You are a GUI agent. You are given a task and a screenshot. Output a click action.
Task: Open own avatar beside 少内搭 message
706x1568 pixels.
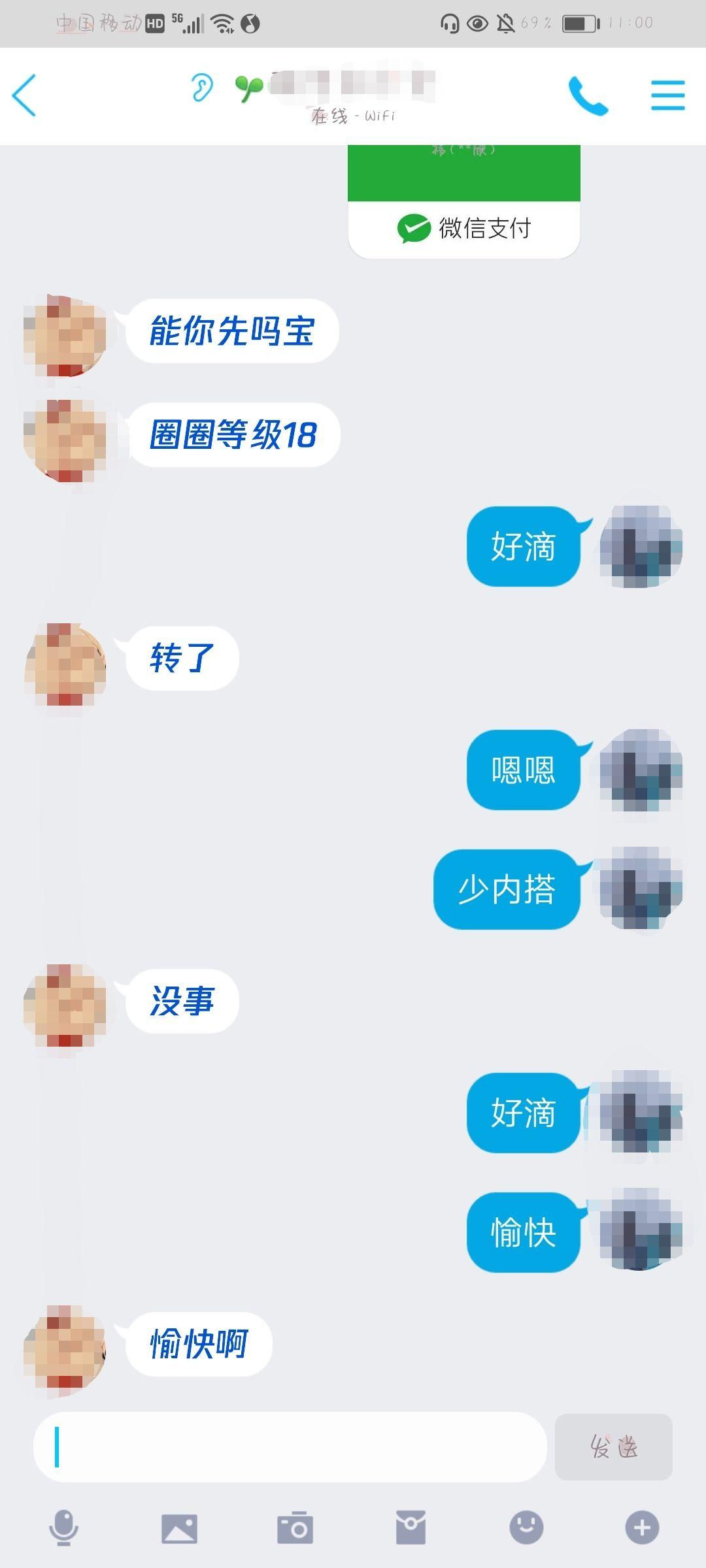641,889
